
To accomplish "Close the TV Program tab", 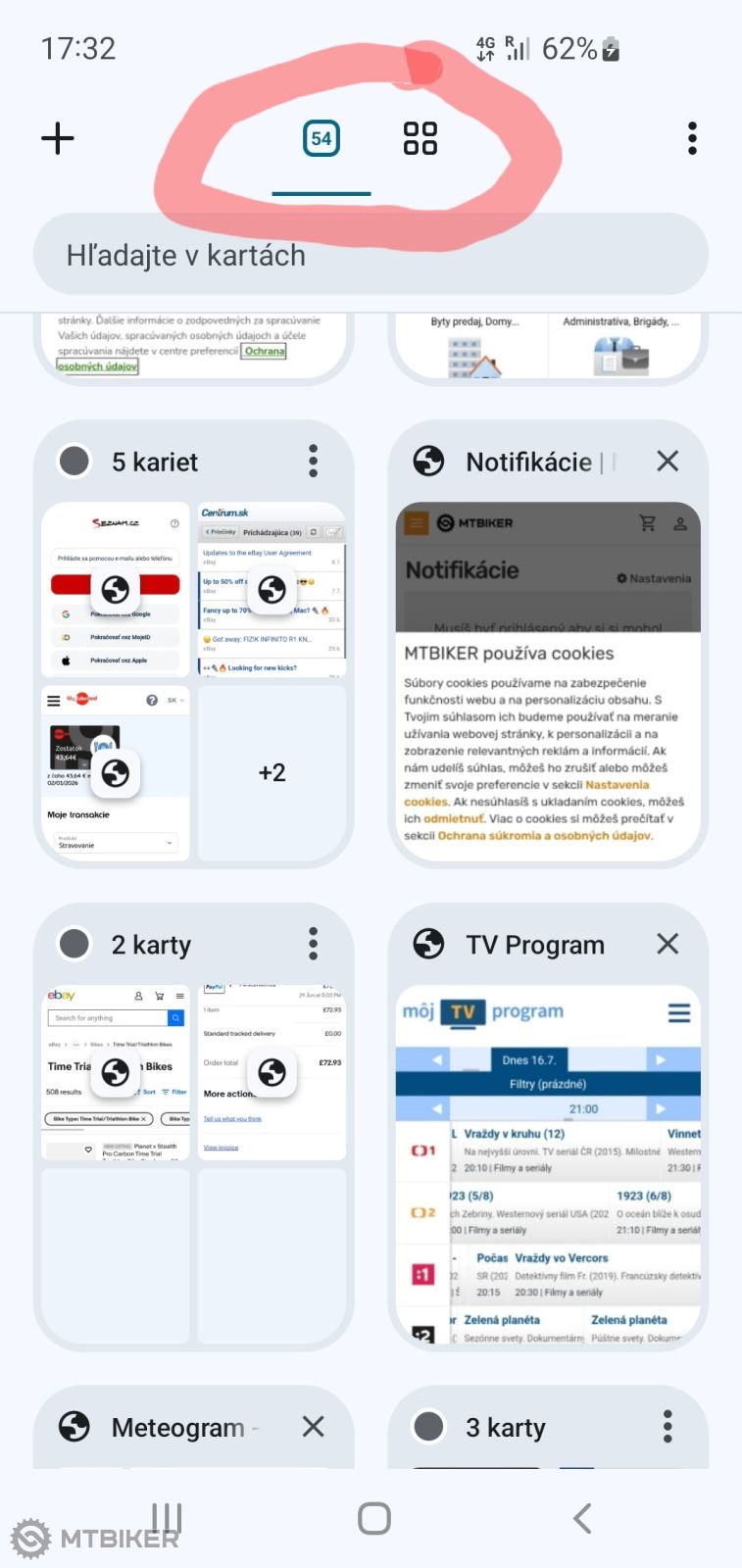I will pos(668,944).
